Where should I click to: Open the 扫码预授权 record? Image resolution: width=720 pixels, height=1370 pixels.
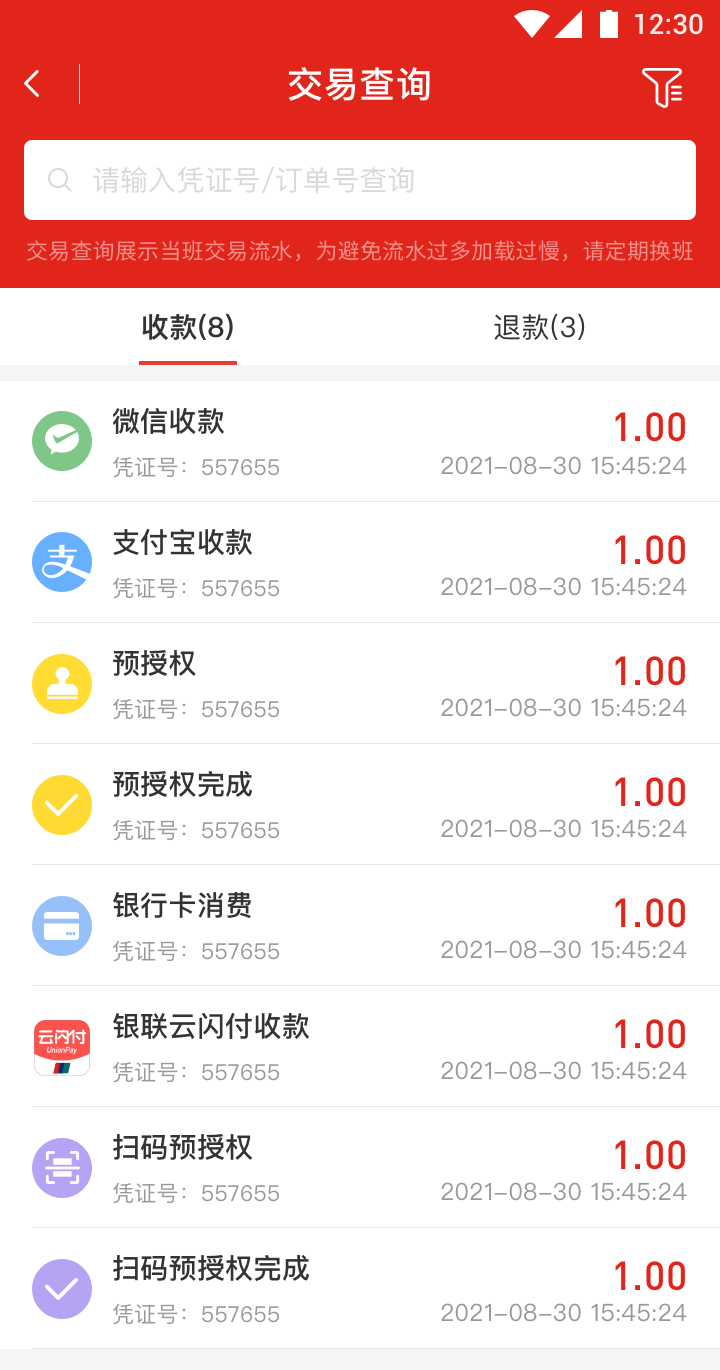(x=360, y=1167)
